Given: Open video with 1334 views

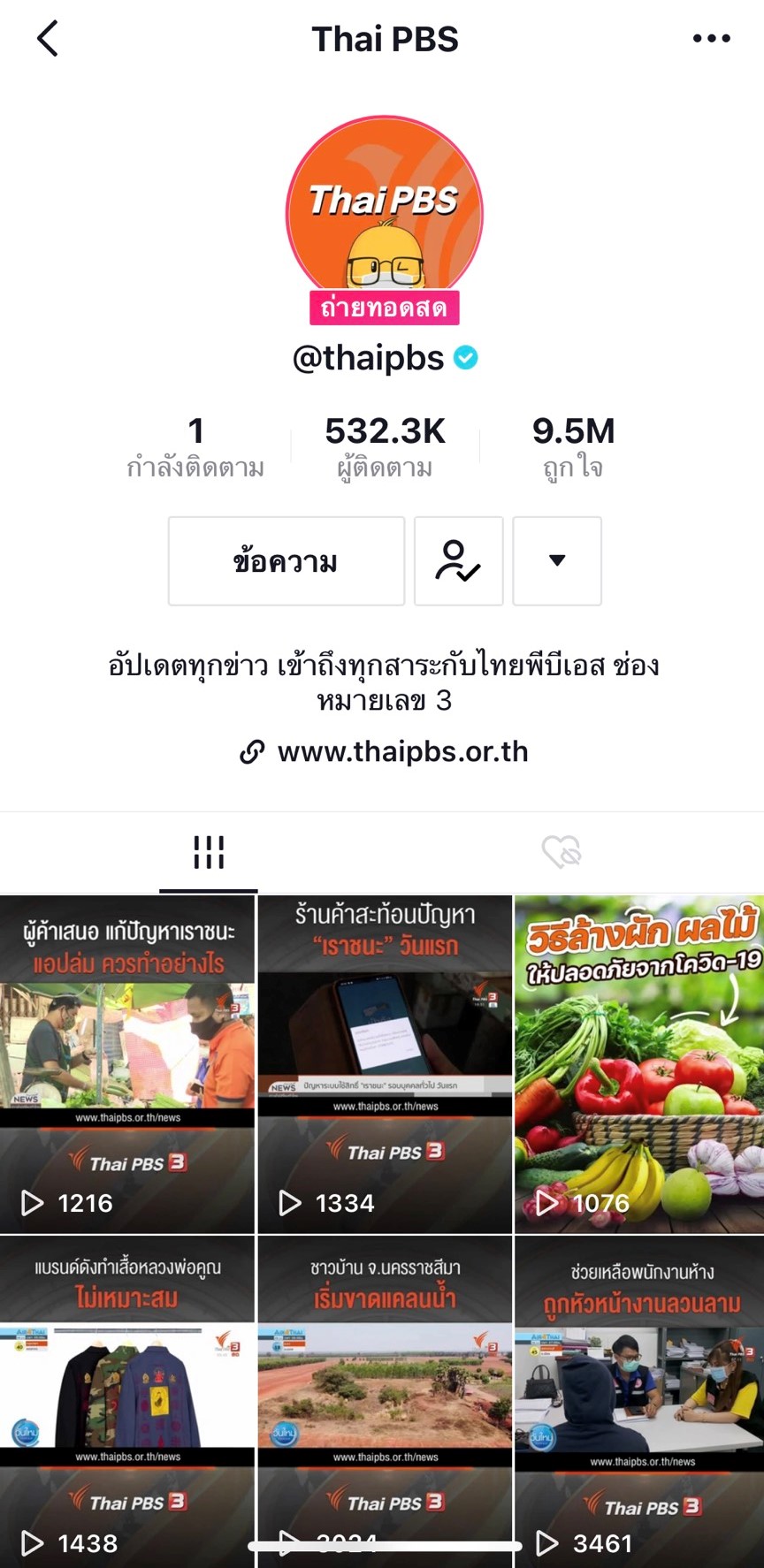Looking at the screenshot, I should (385, 1064).
